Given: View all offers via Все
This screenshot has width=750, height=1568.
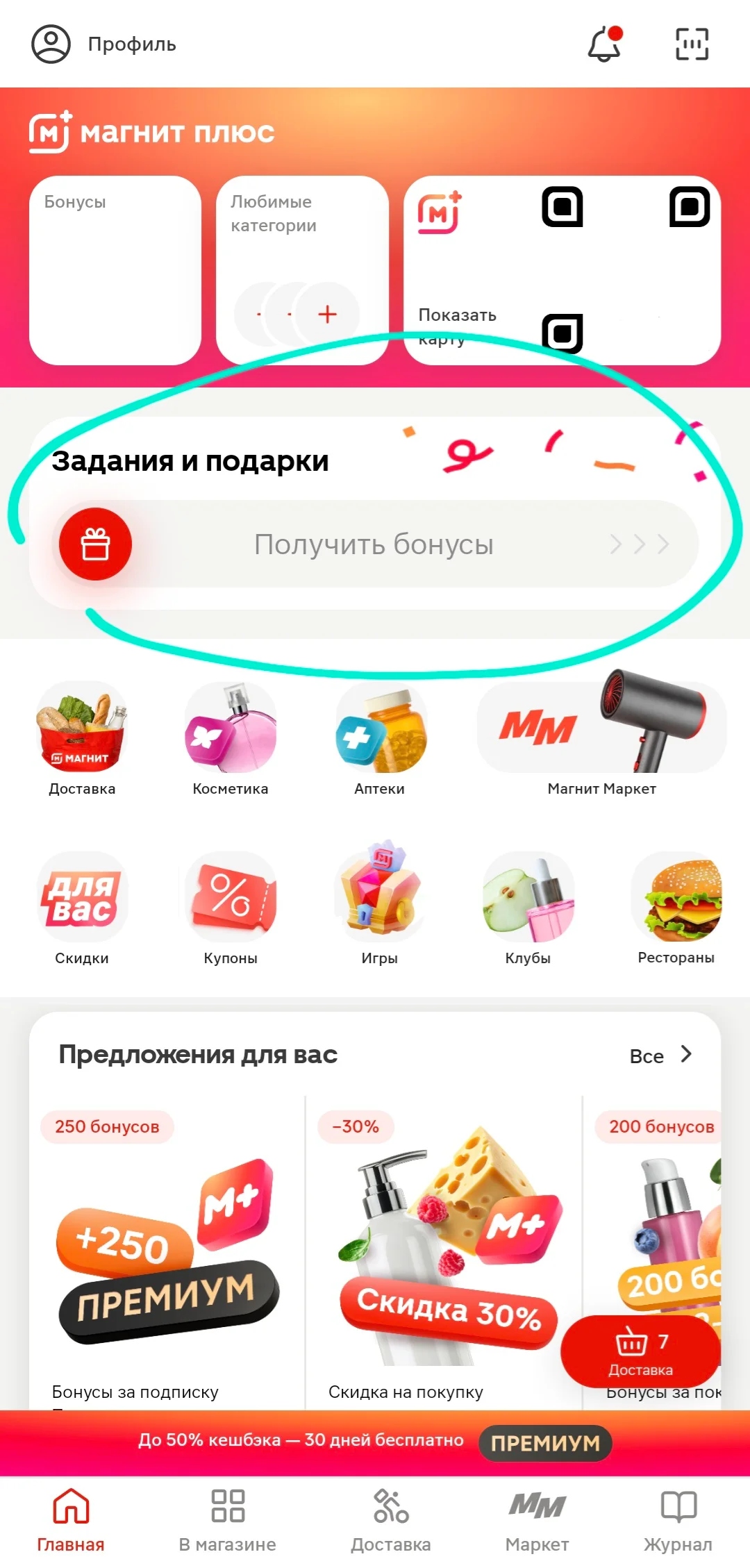Looking at the screenshot, I should [661, 1056].
